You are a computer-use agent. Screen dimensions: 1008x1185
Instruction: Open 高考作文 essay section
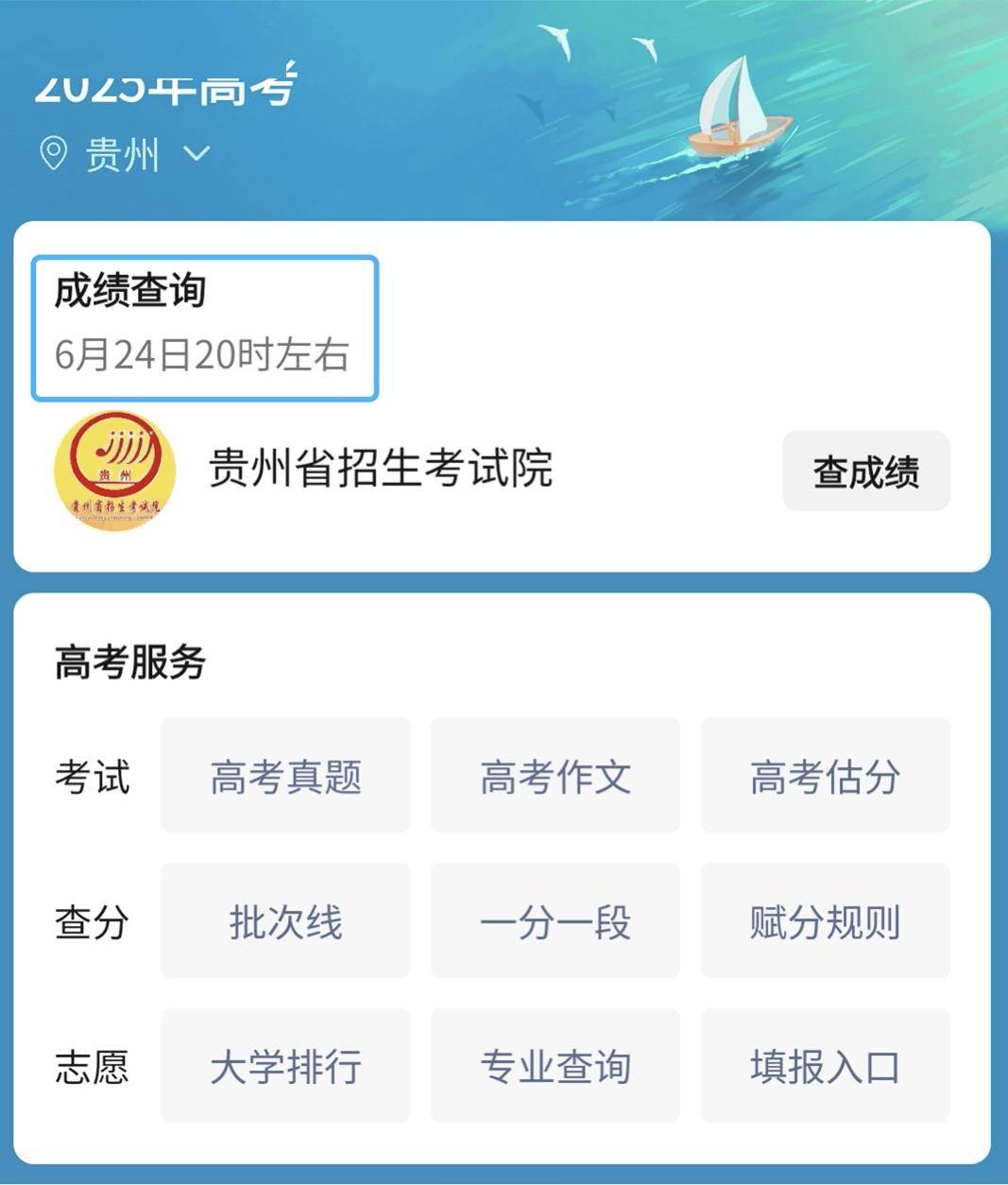(x=554, y=777)
